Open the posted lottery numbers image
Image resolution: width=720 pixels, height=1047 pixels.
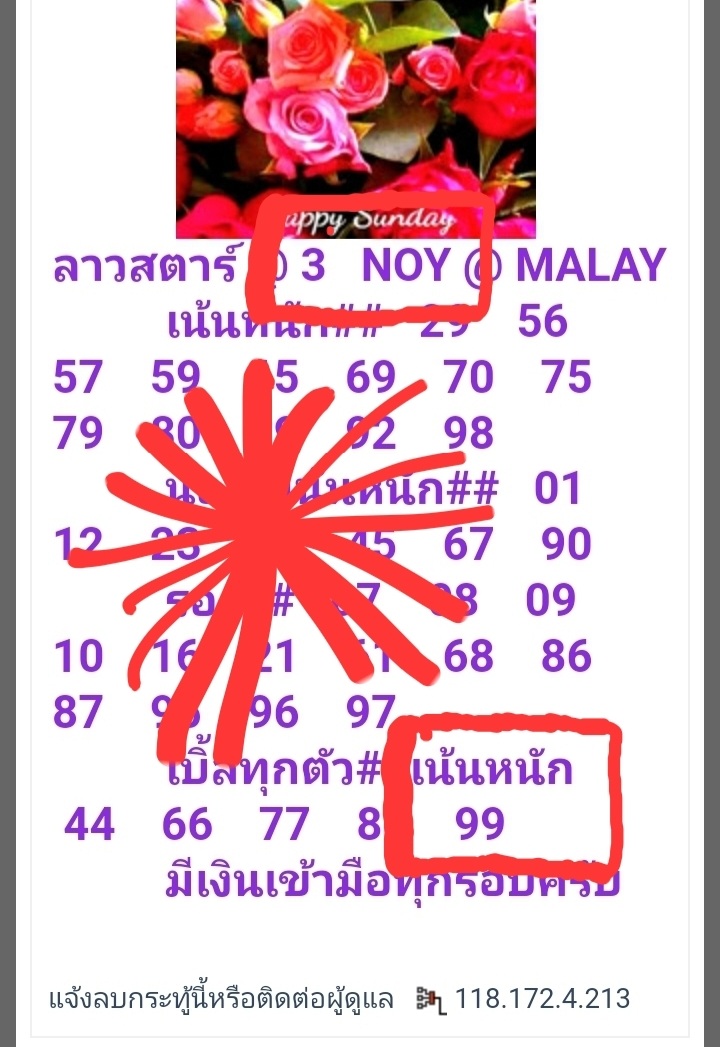358,450
